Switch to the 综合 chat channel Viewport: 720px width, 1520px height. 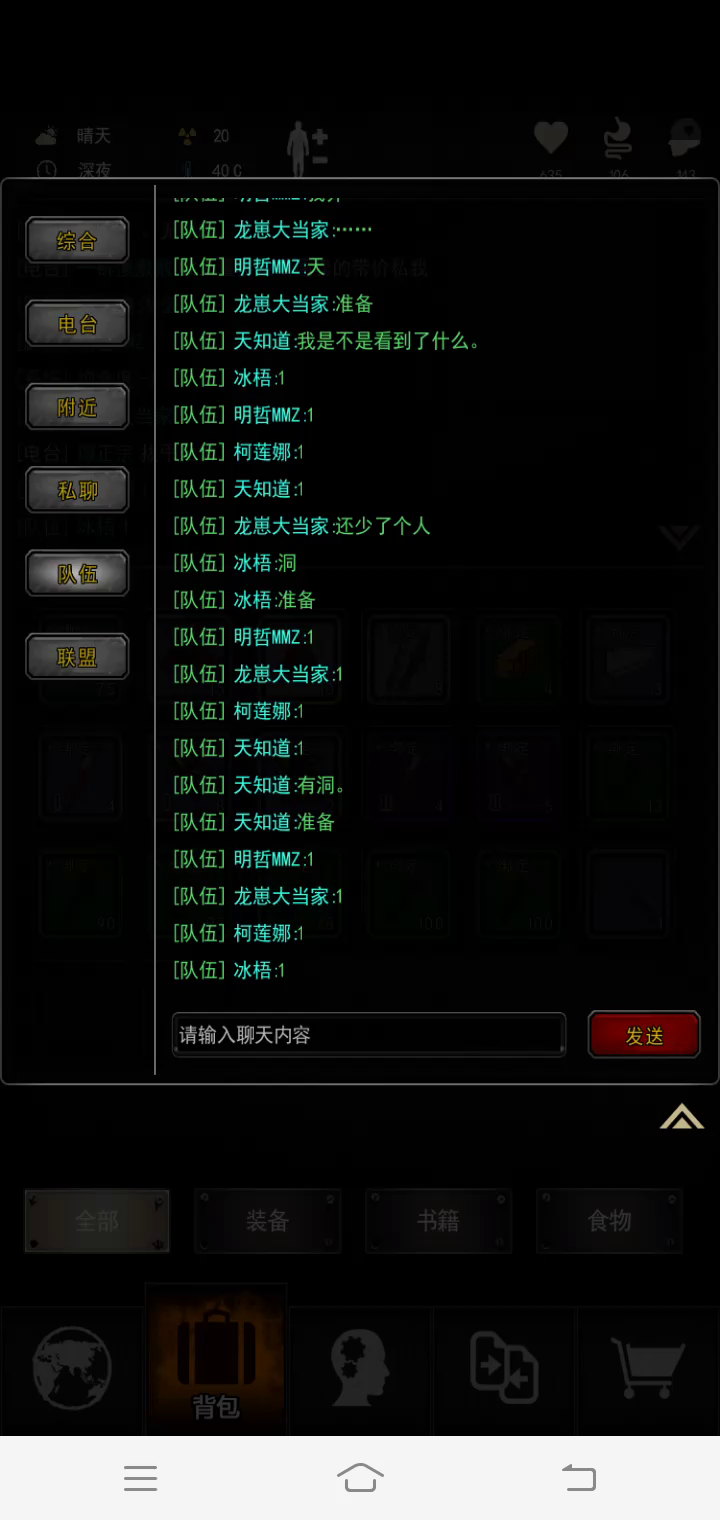point(77,240)
